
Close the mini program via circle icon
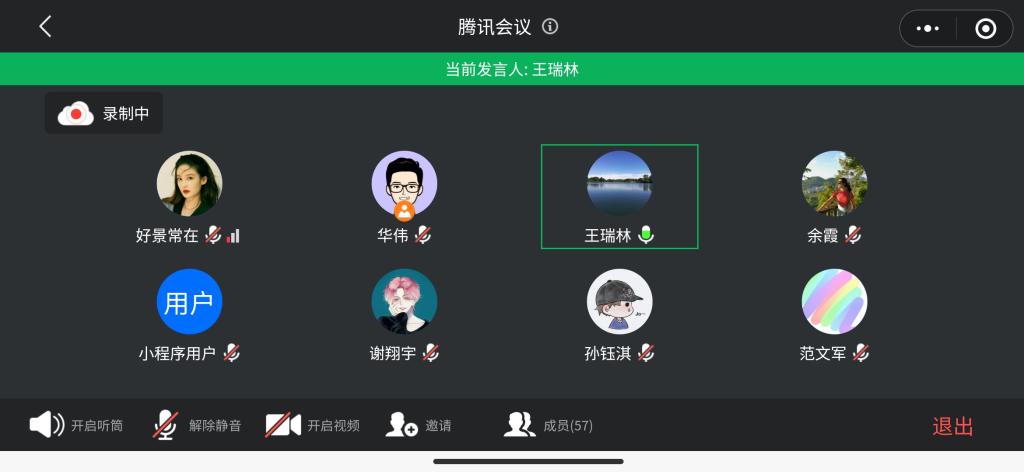pyautogui.click(x=985, y=28)
